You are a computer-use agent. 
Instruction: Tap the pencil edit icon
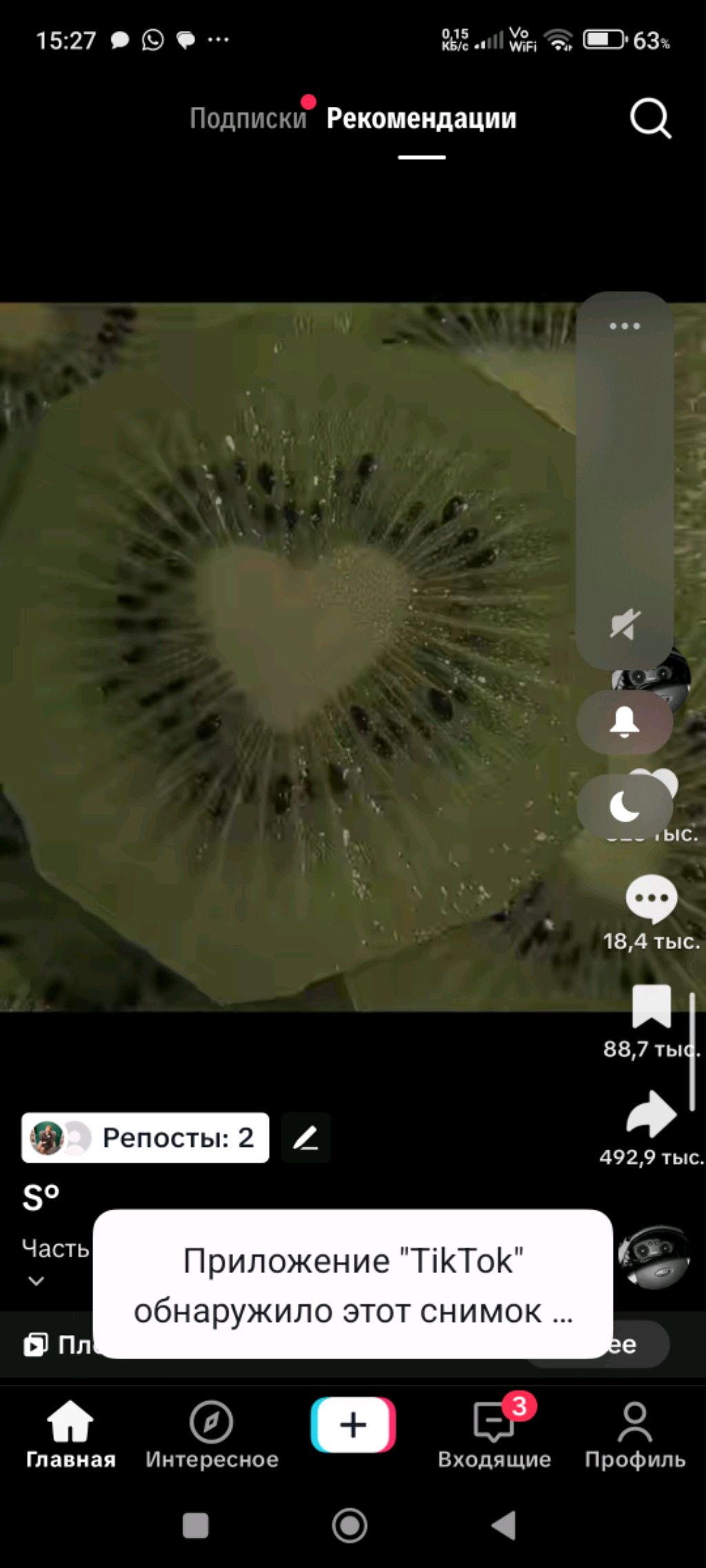click(x=306, y=1138)
